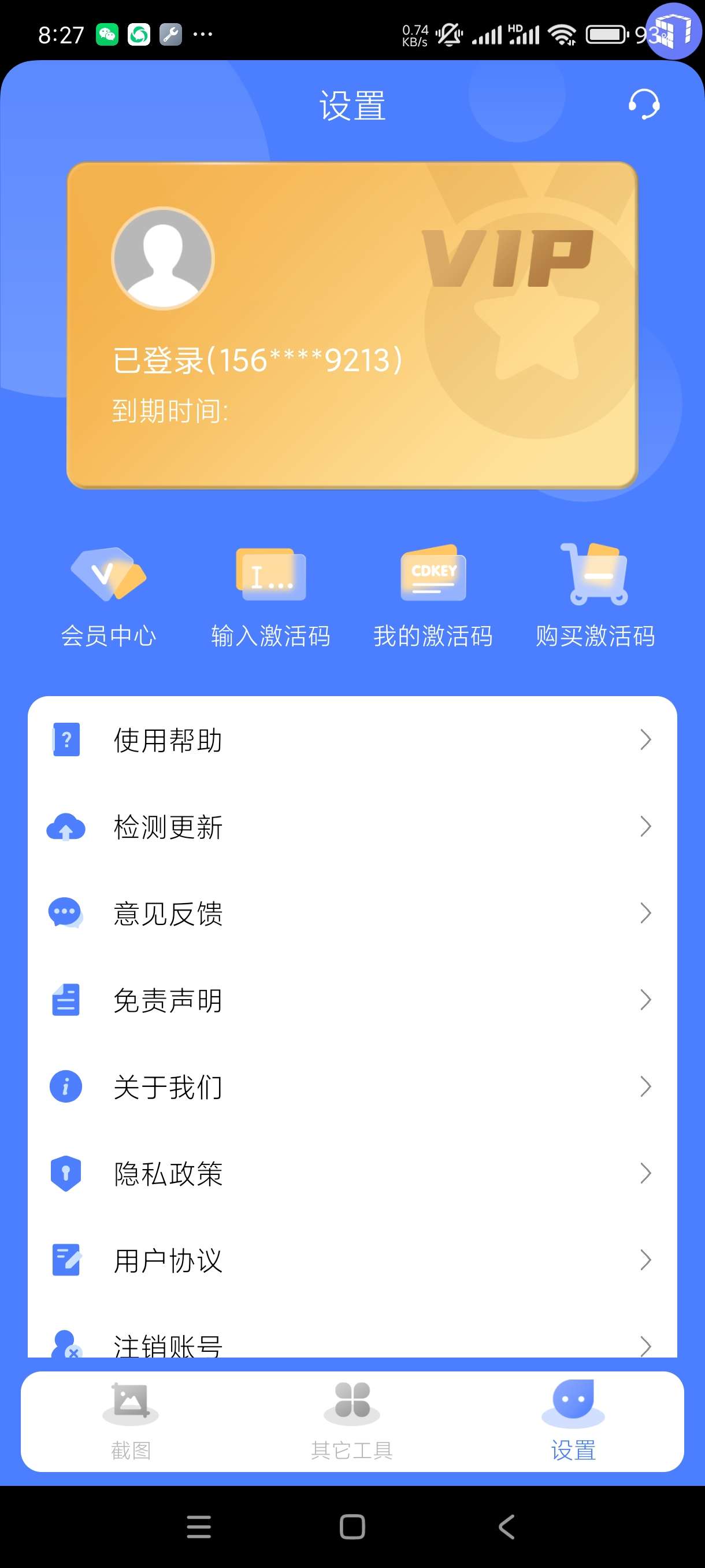Select 检测更新 to check updates
705x1568 pixels.
[x=351, y=827]
